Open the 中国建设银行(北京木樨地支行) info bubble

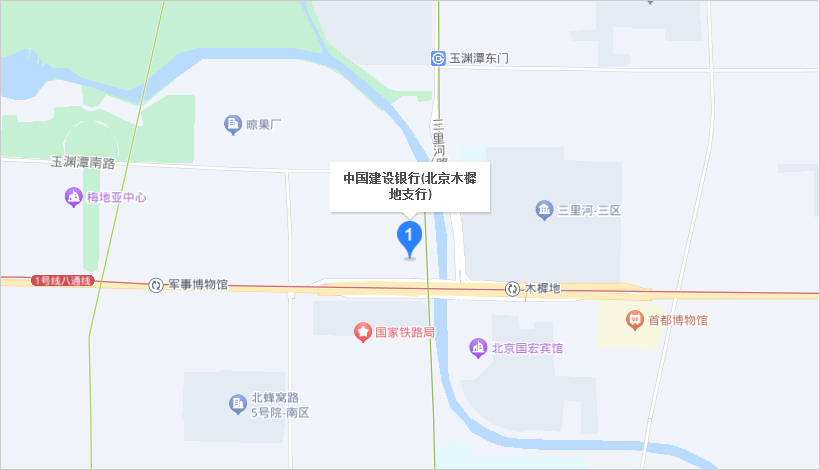click(x=409, y=187)
